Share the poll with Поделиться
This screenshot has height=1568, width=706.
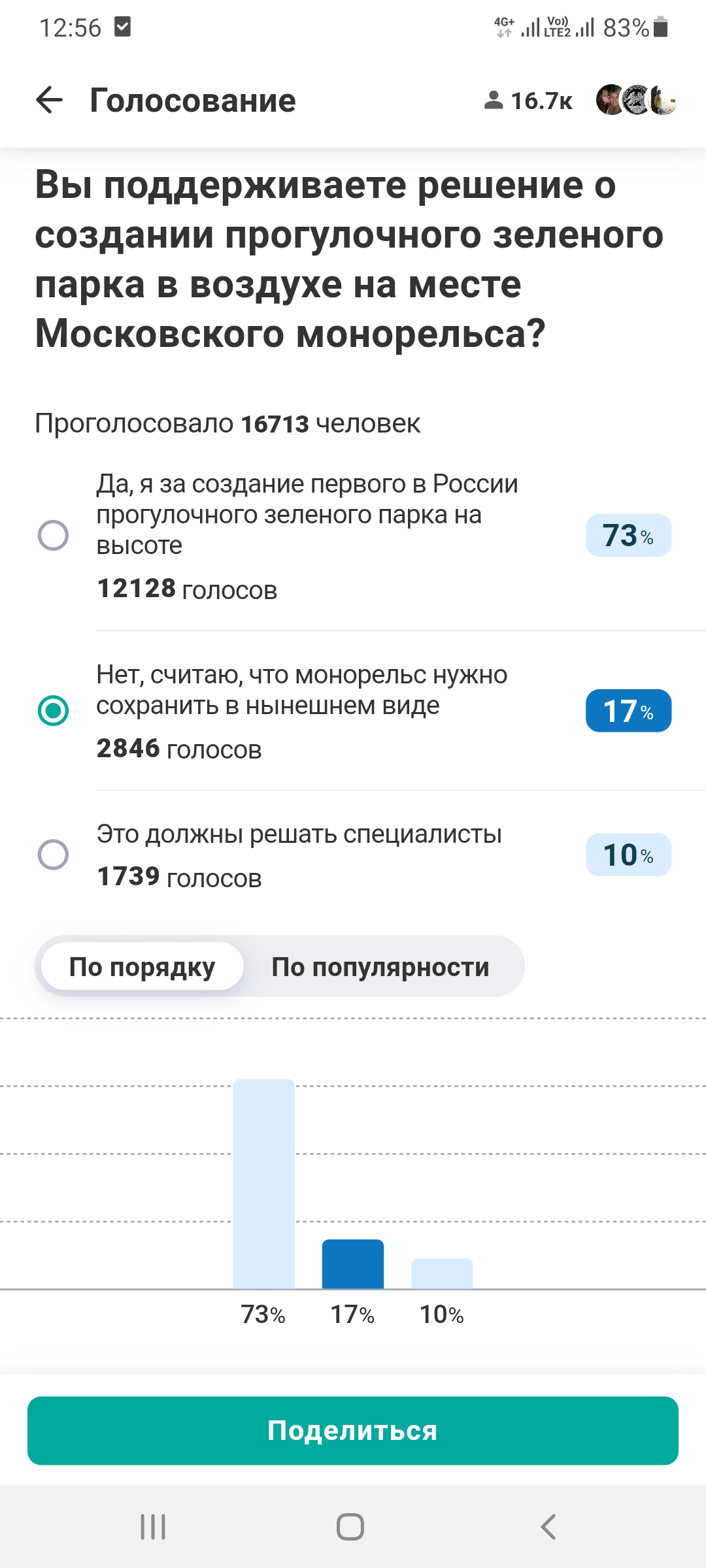coord(353,1431)
